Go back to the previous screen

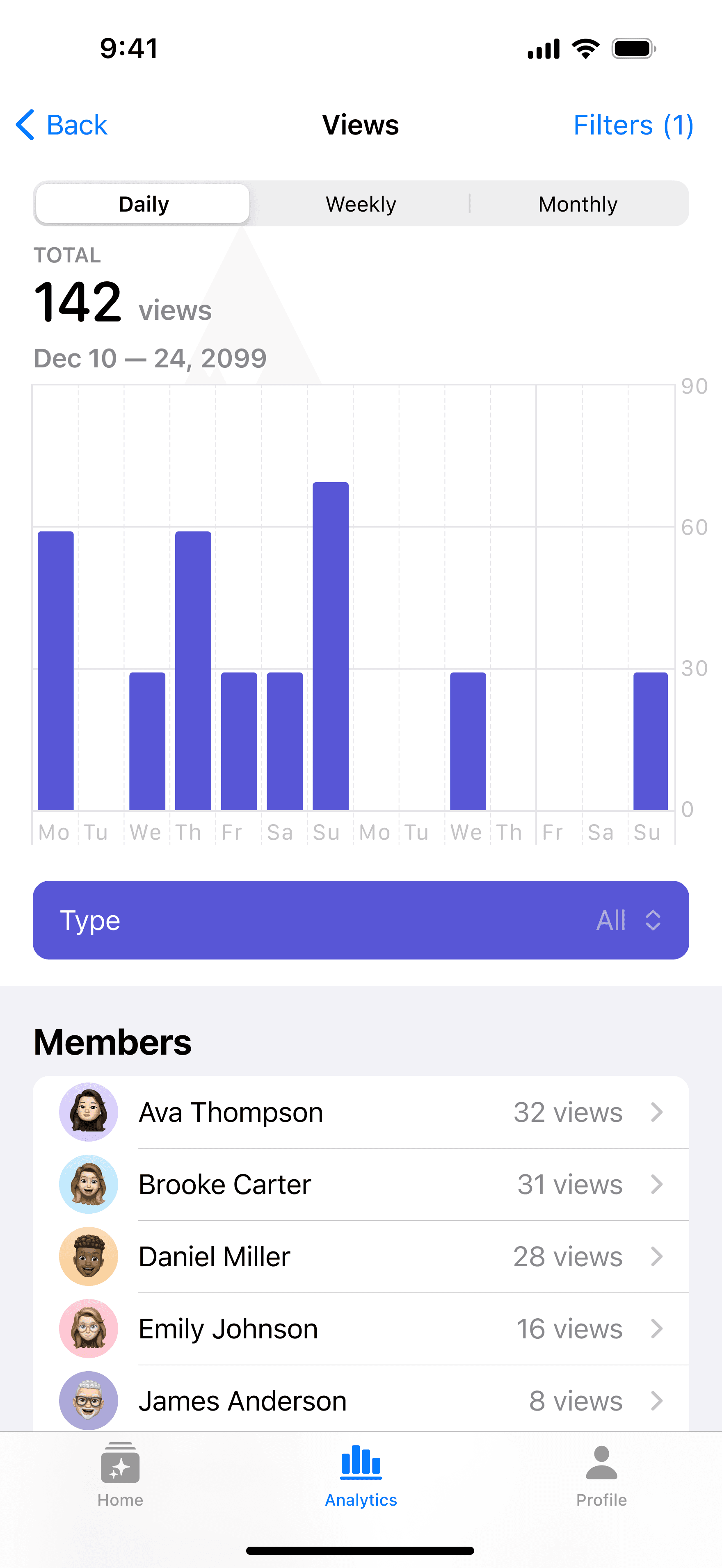62,125
